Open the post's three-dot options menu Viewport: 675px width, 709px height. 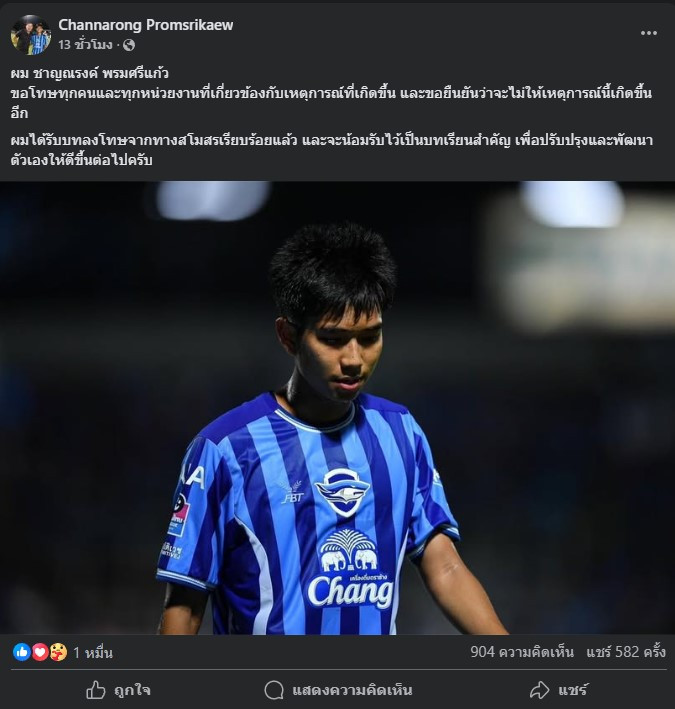649,32
